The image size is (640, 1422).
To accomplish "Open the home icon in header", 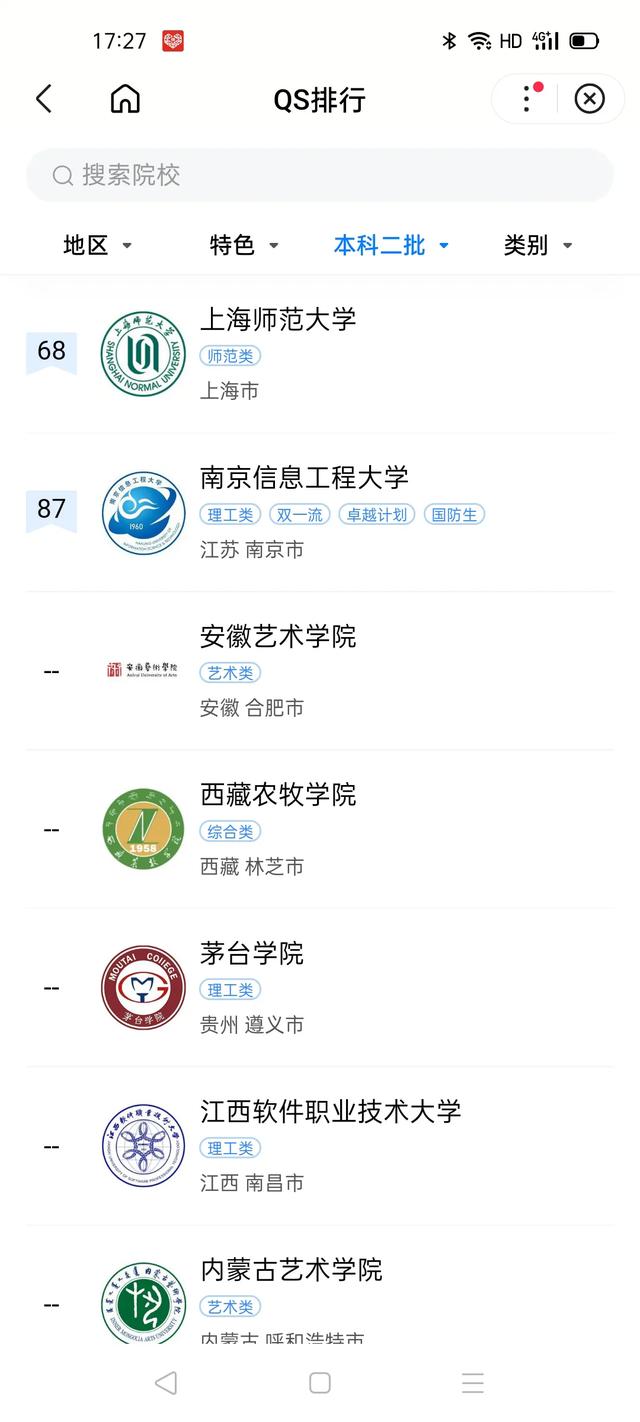I will [125, 99].
